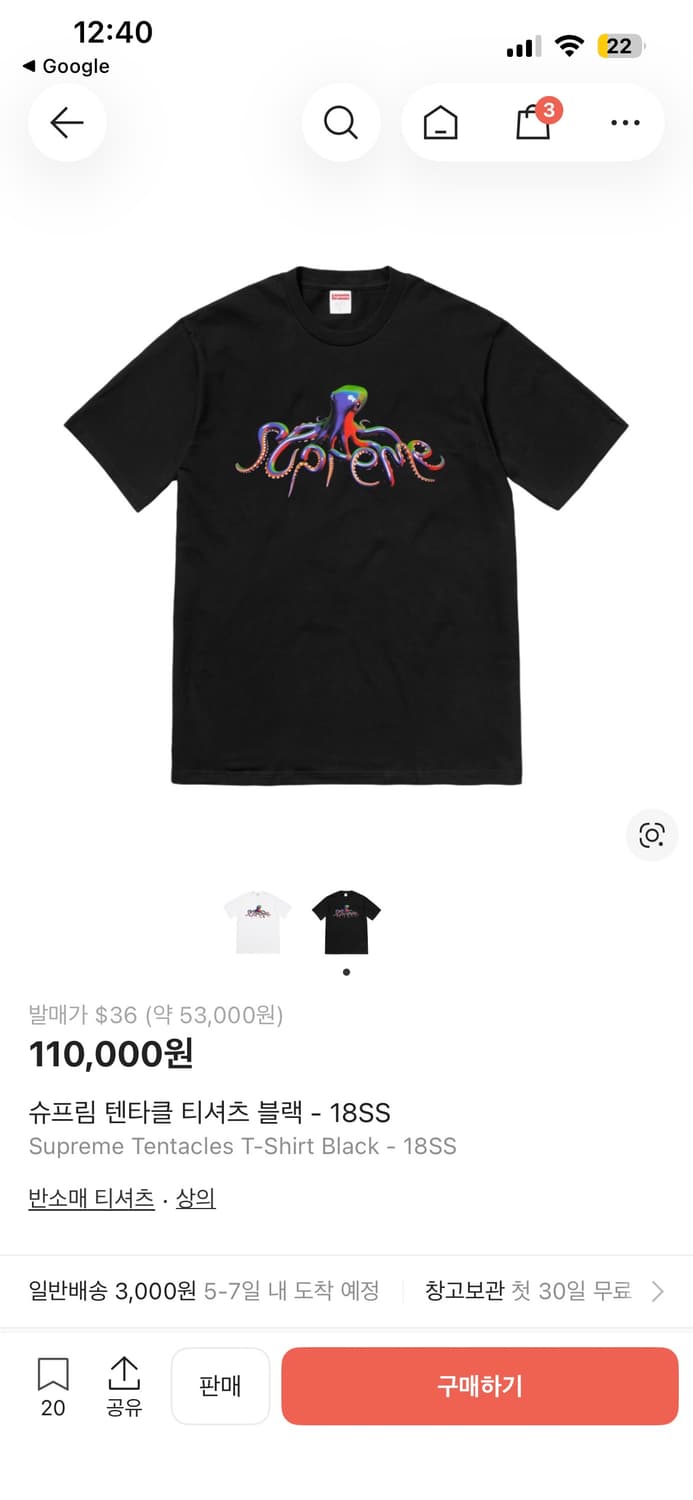The width and height of the screenshot is (693, 1500).
Task: Open the 상의 category link
Action: coord(196,1198)
